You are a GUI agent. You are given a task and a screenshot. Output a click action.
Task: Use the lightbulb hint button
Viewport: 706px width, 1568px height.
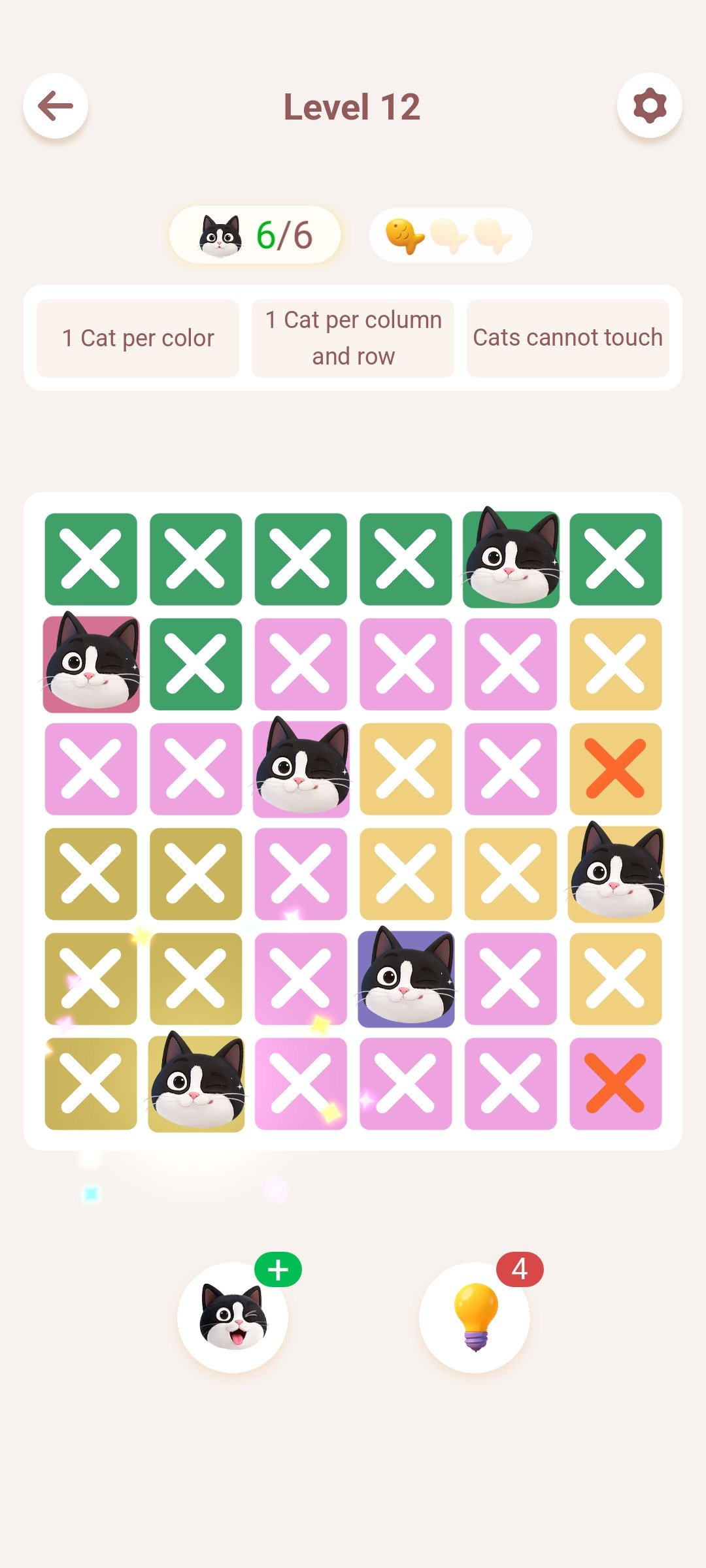click(x=475, y=1317)
